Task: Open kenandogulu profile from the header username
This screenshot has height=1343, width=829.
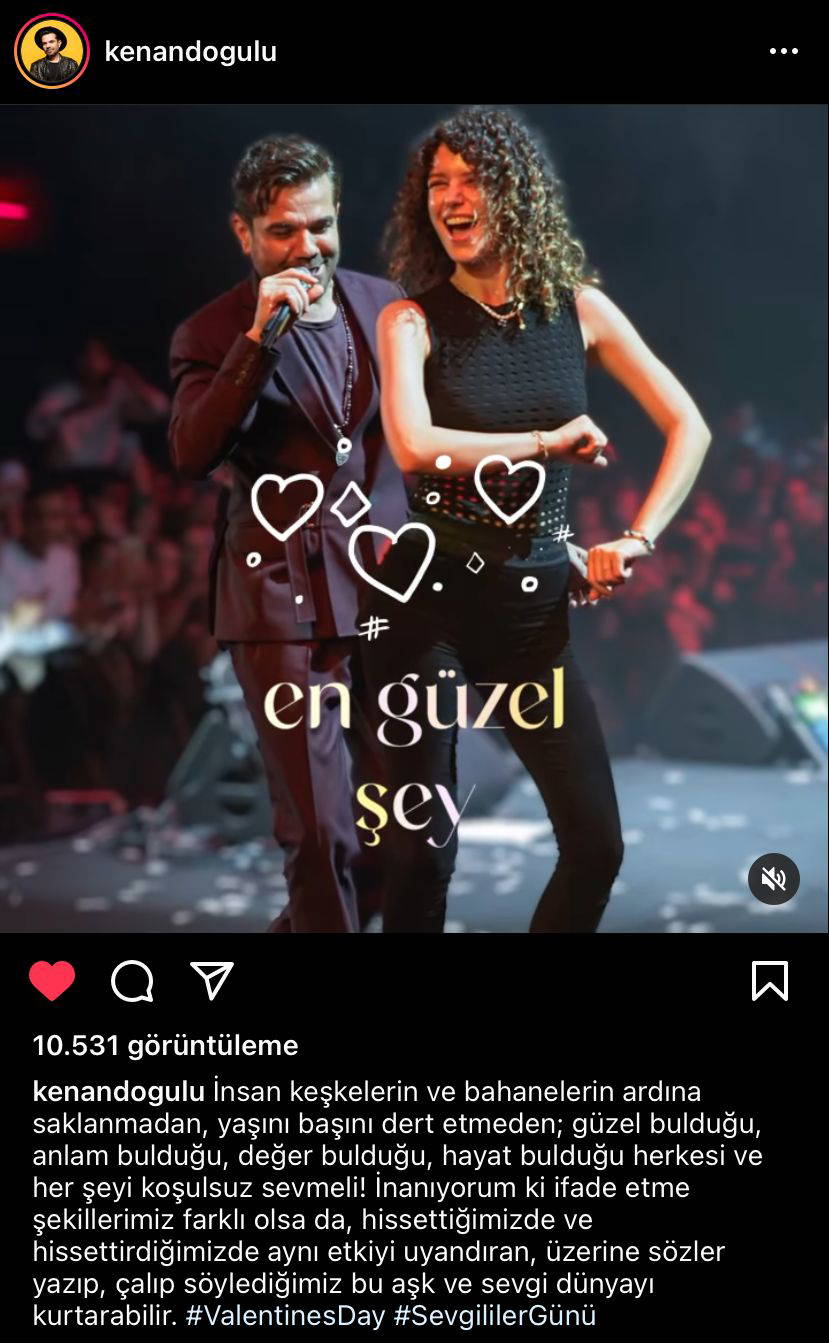Action: click(x=190, y=52)
